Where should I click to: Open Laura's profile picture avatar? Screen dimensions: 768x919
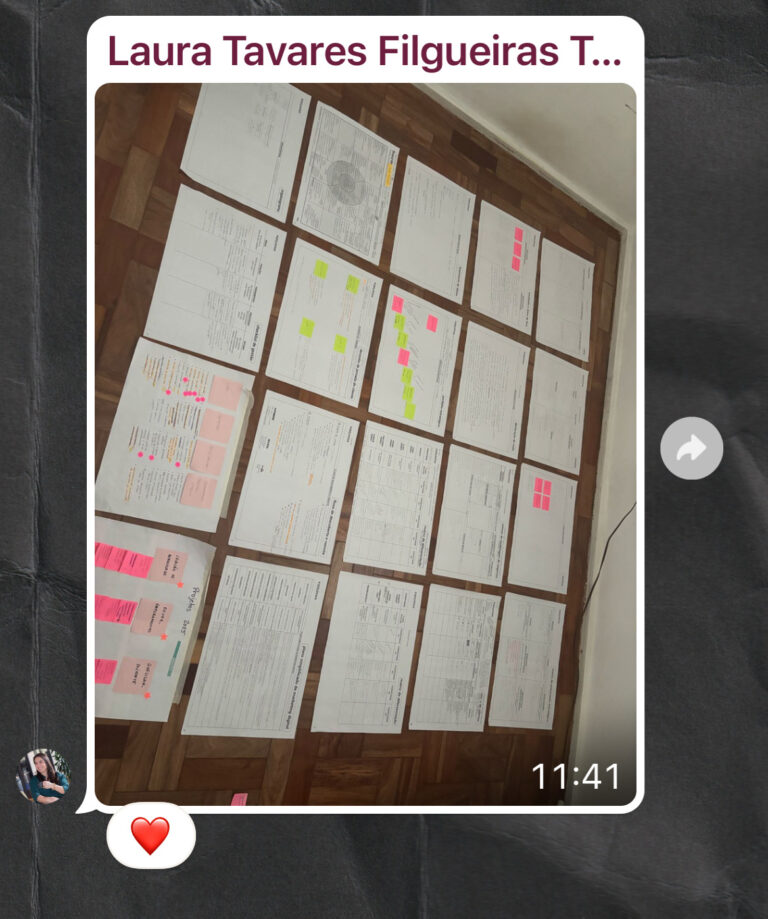coord(43,775)
